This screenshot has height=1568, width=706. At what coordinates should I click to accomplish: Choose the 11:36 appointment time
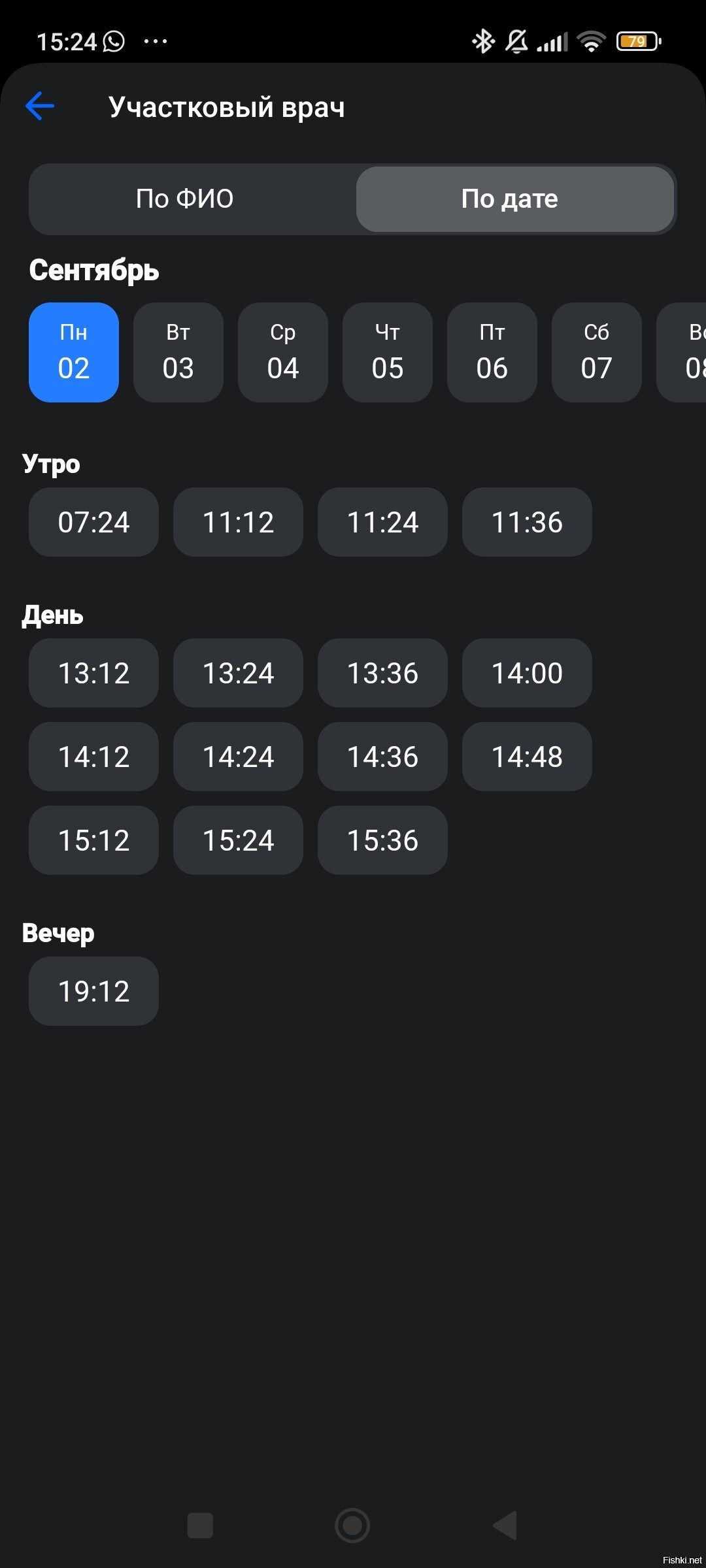pos(527,522)
